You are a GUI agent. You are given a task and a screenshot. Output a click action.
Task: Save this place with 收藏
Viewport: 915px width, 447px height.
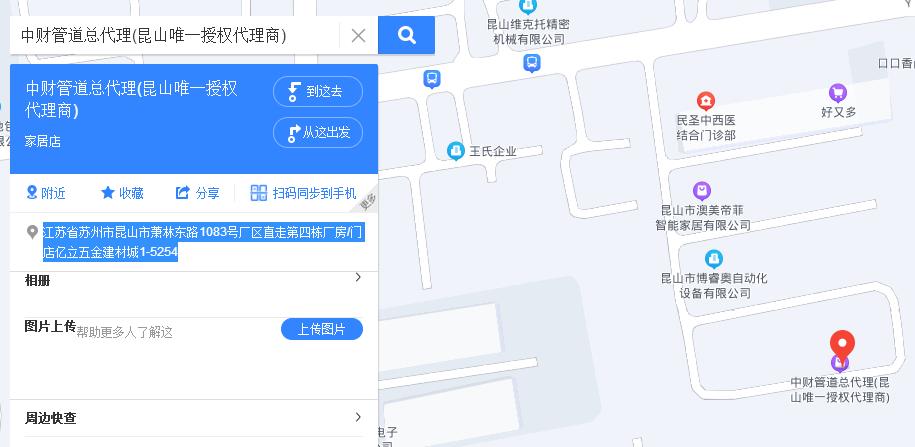[x=122, y=193]
